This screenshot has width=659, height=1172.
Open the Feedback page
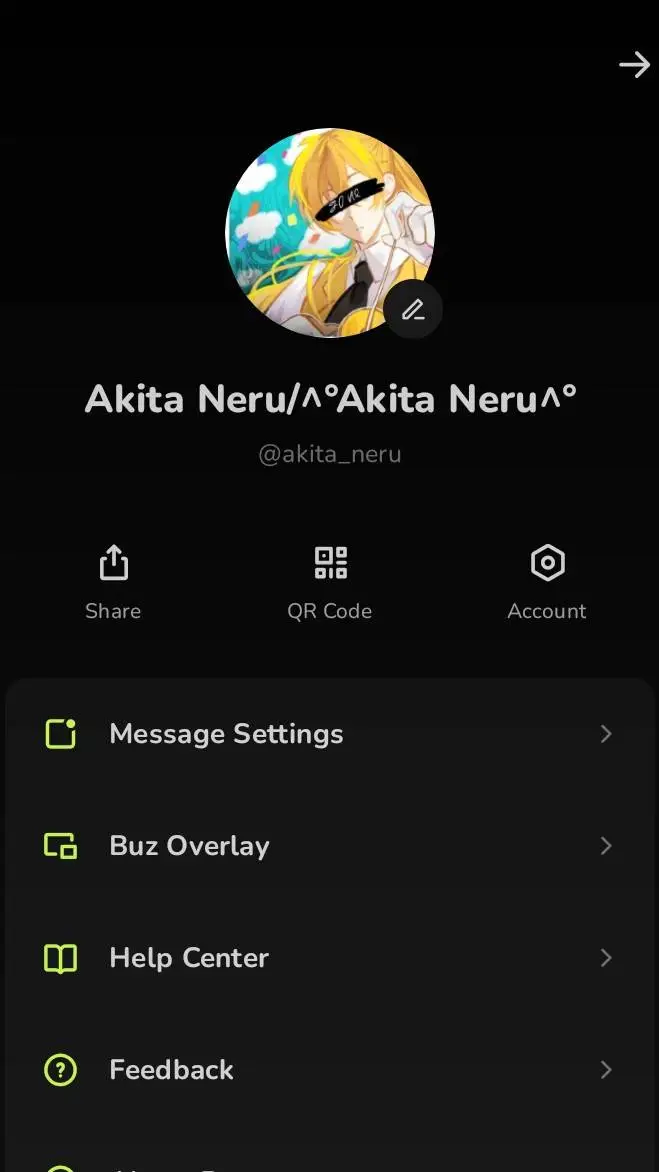tap(329, 1070)
